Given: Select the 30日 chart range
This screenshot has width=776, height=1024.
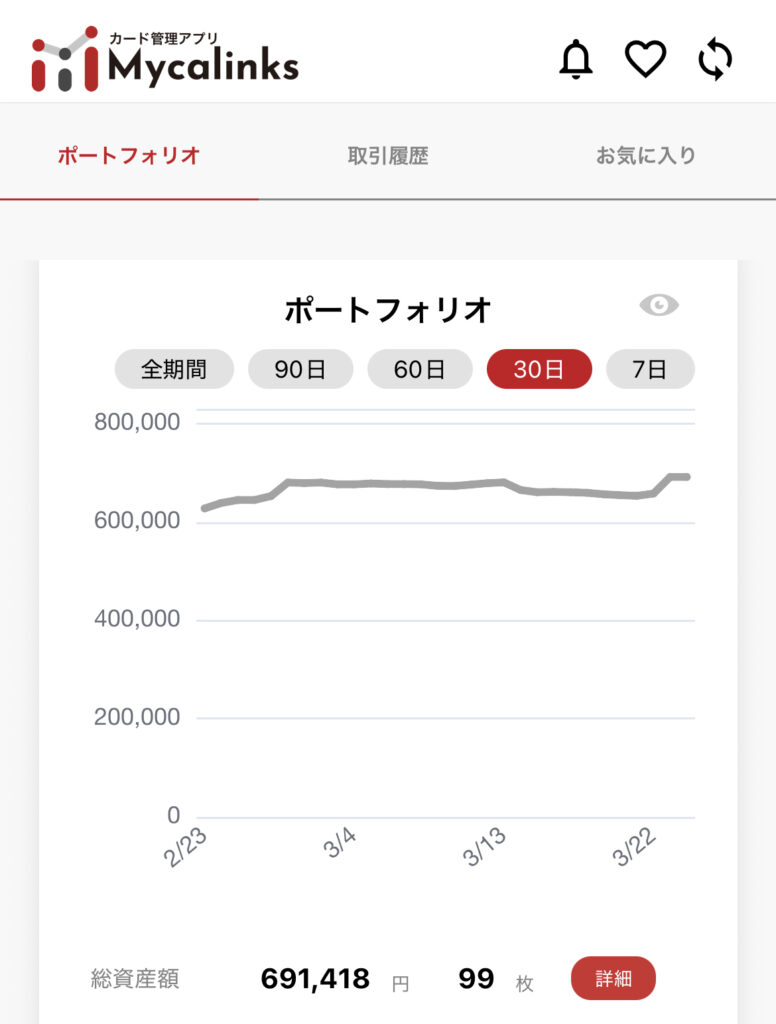Looking at the screenshot, I should click(539, 369).
